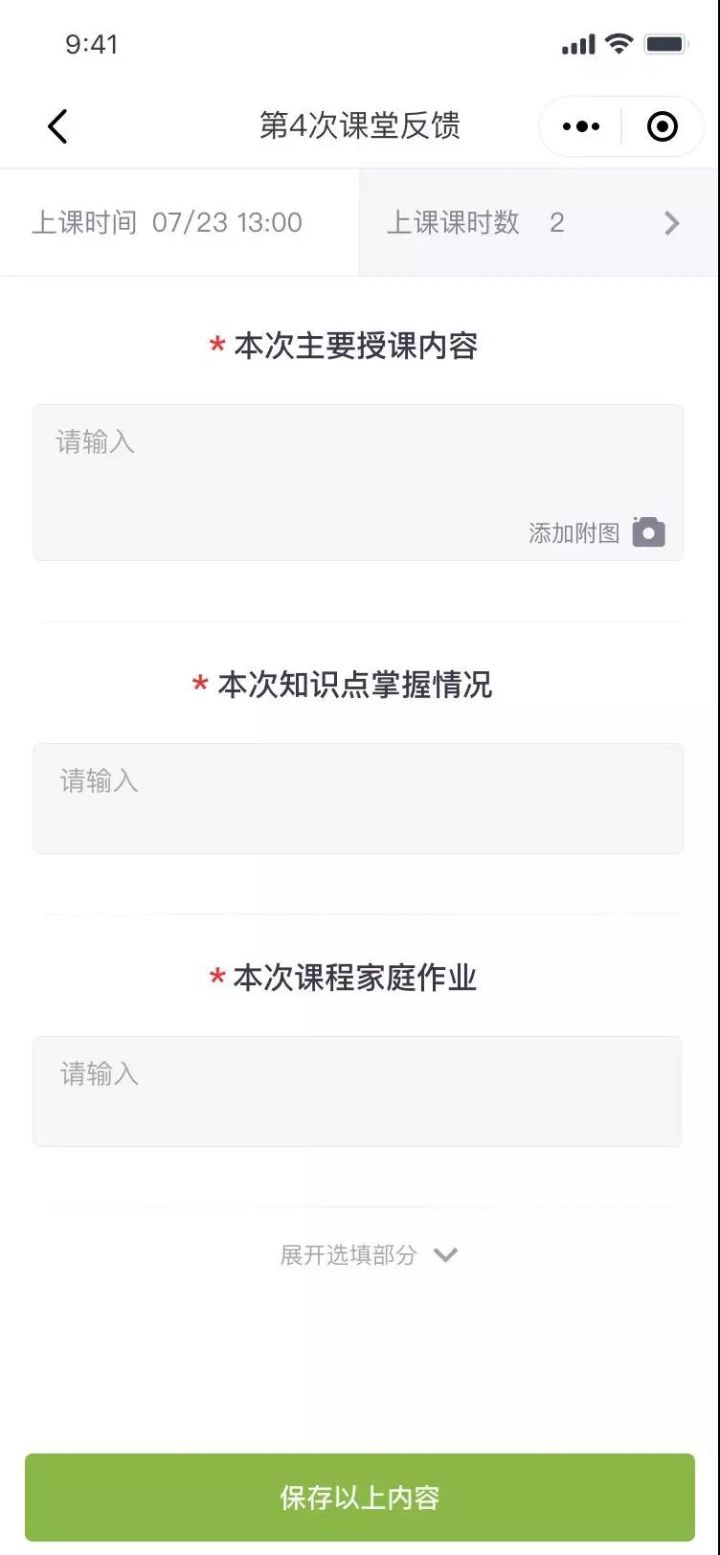Tap the 上课时间 07/23 13:00 field
720x1555 pixels.
pyautogui.click(x=180, y=222)
